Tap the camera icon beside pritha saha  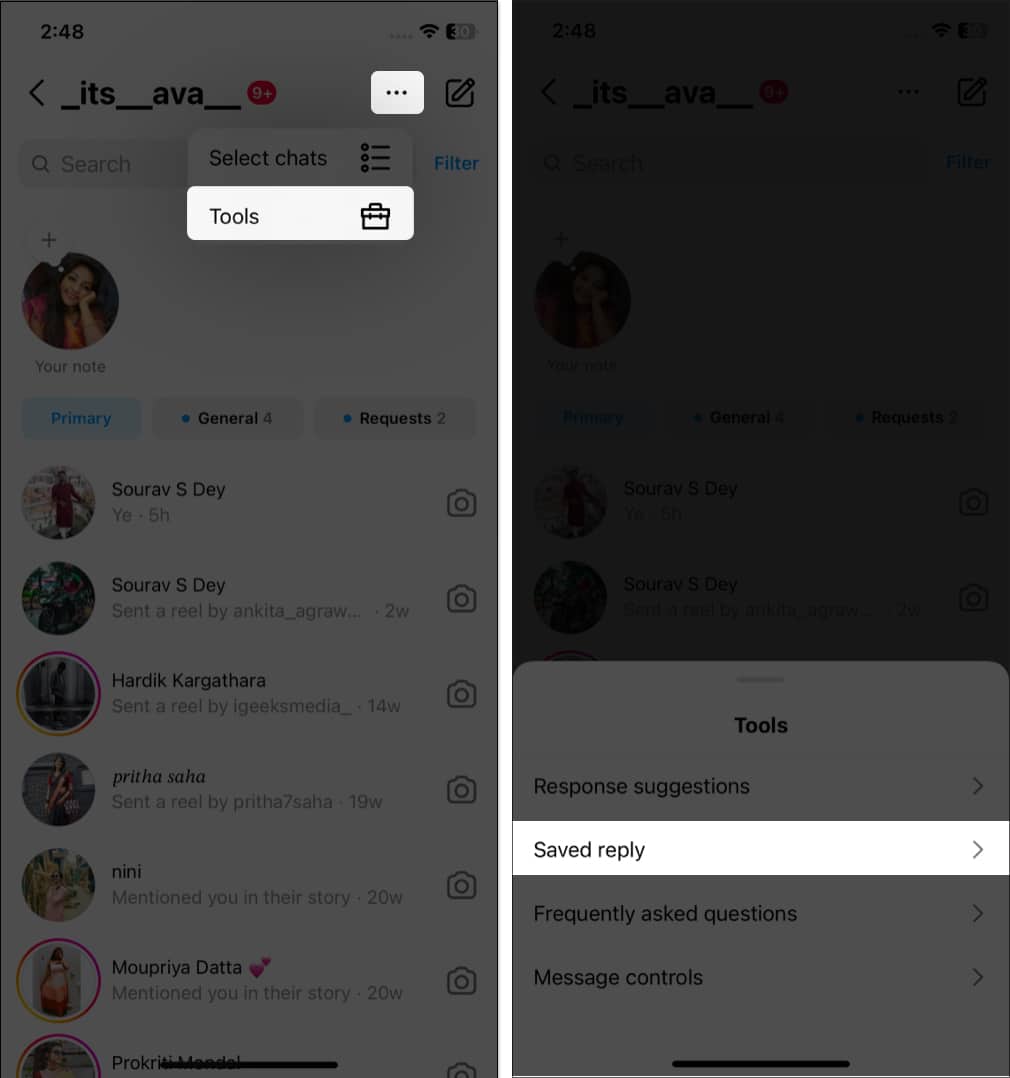[x=461, y=790]
